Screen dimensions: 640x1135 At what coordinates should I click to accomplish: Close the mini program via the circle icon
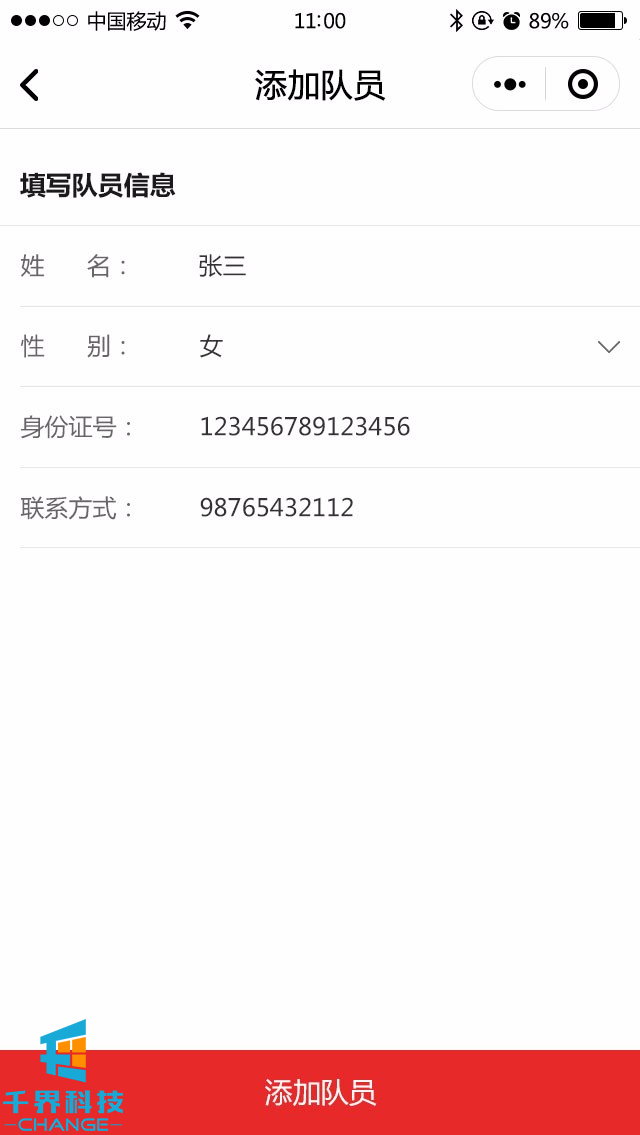(583, 84)
